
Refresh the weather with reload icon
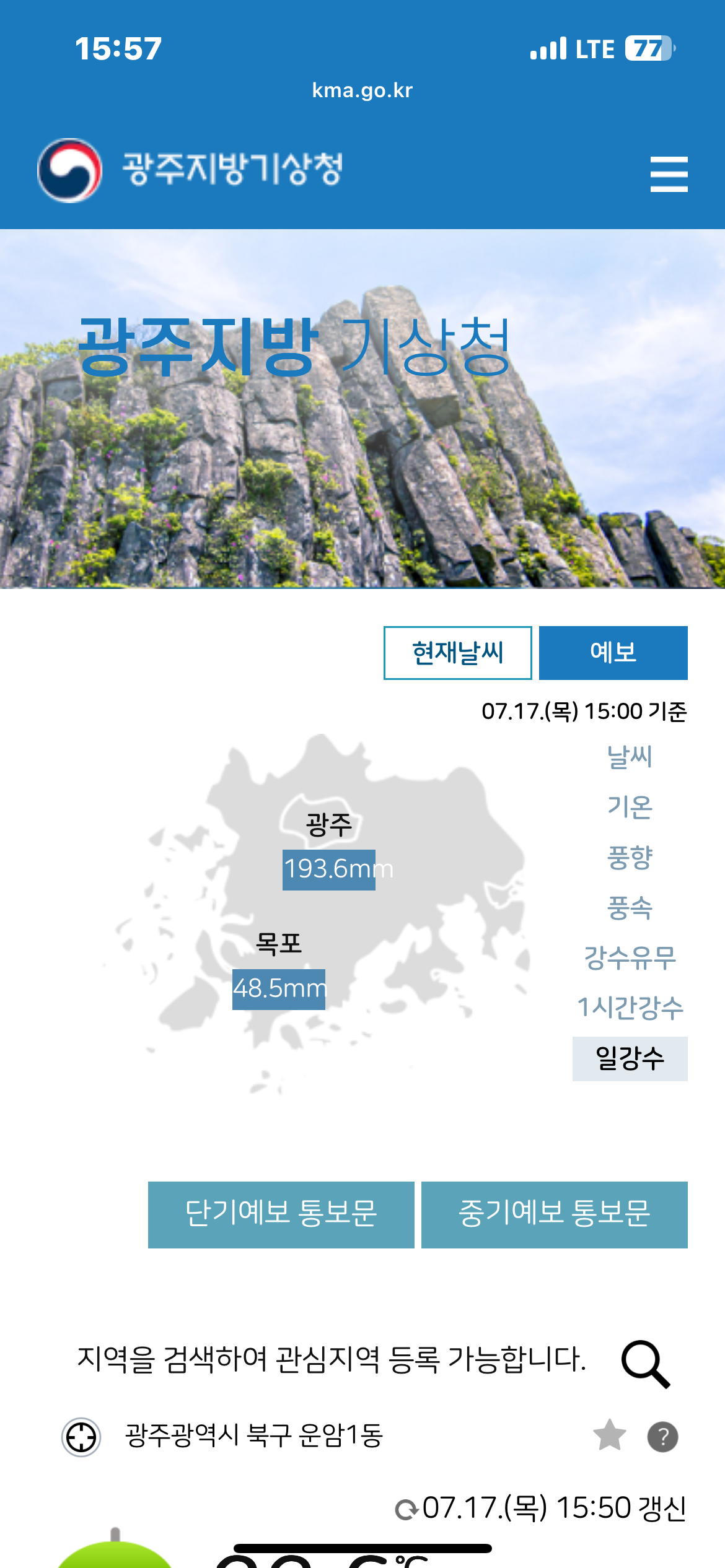click(x=407, y=1509)
